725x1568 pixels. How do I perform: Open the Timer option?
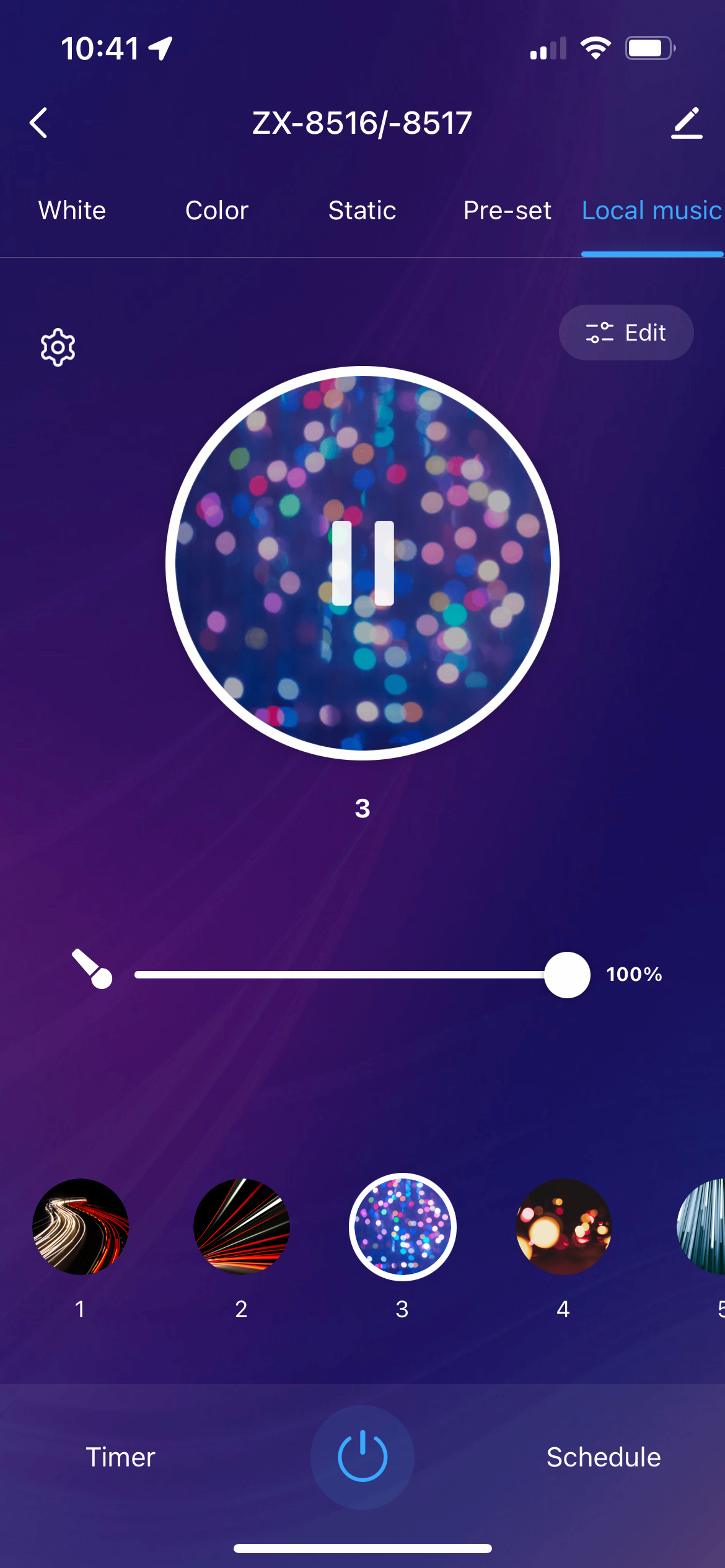tap(120, 1457)
